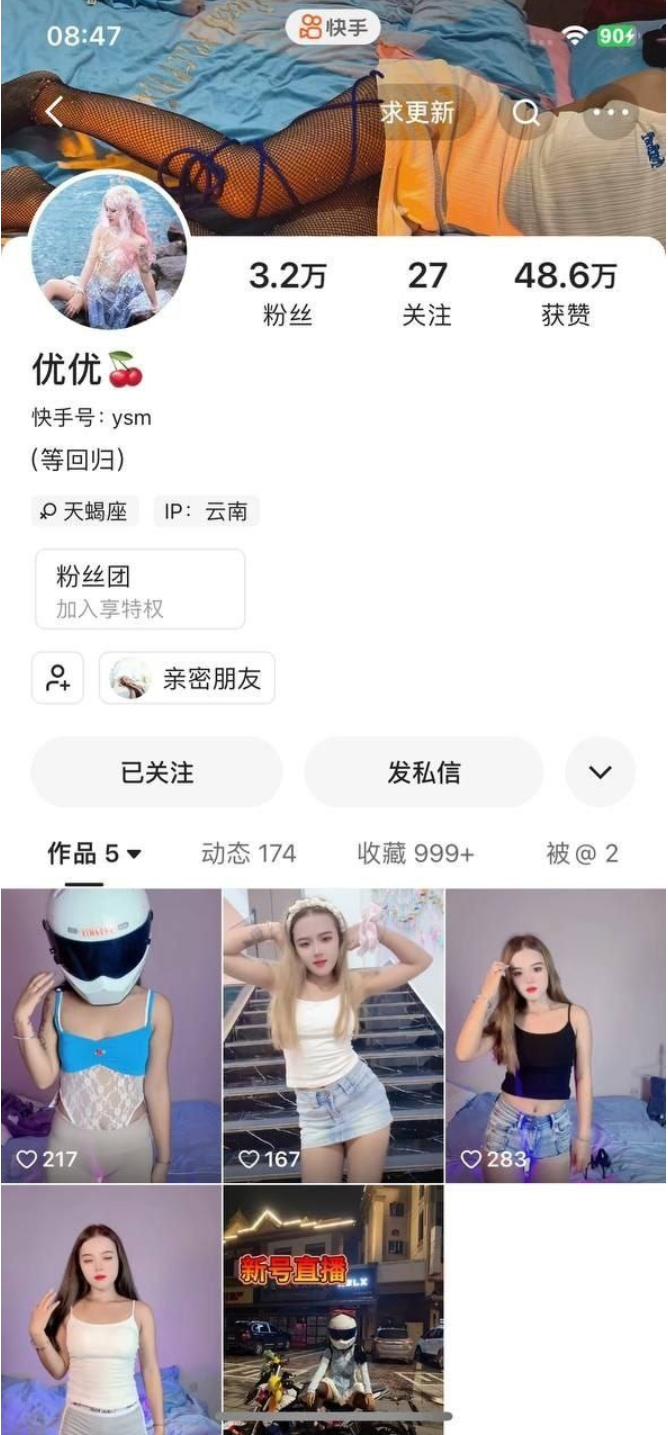Join the 粉丝团 fan club card
Viewport: 668px width, 1435px height.
[x=140, y=590]
